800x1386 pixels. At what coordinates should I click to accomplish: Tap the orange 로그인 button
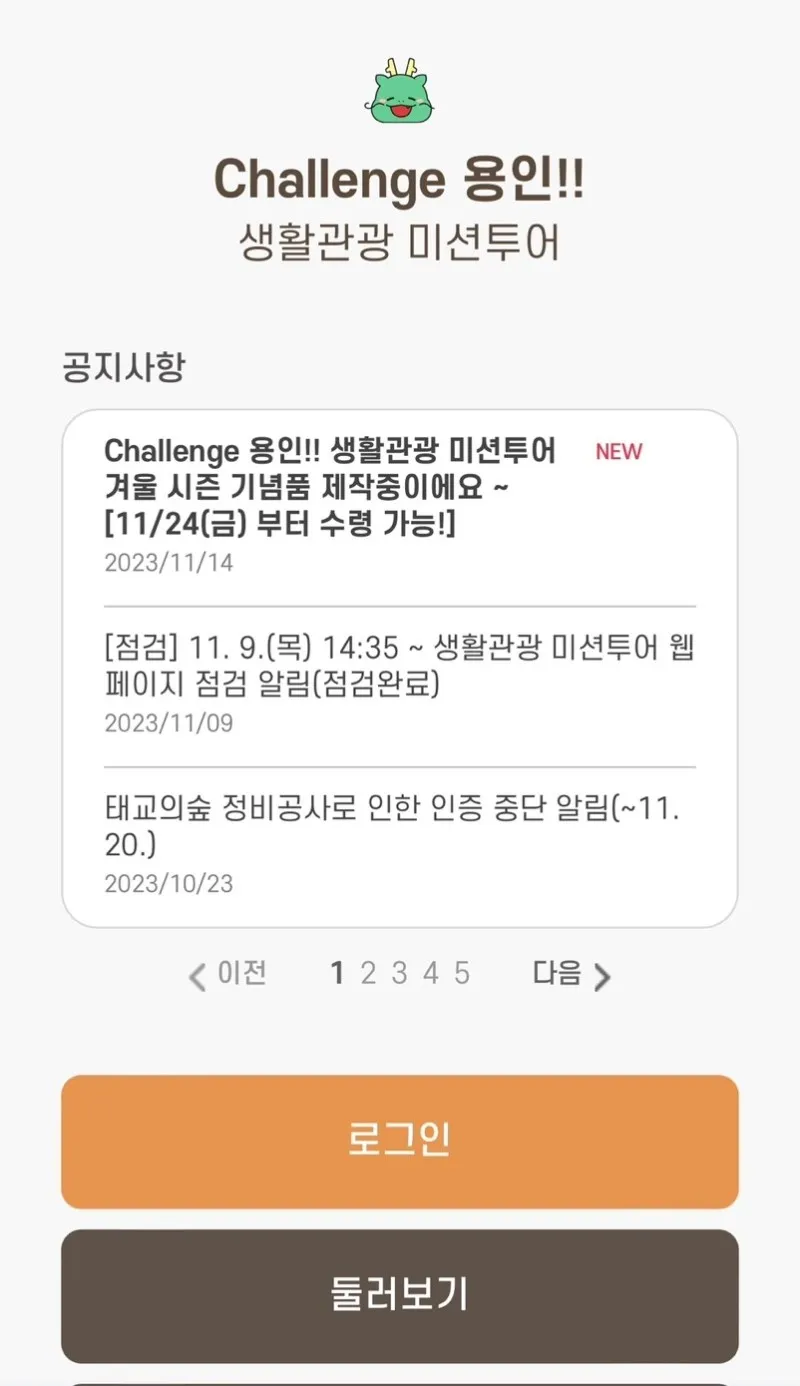400,1142
